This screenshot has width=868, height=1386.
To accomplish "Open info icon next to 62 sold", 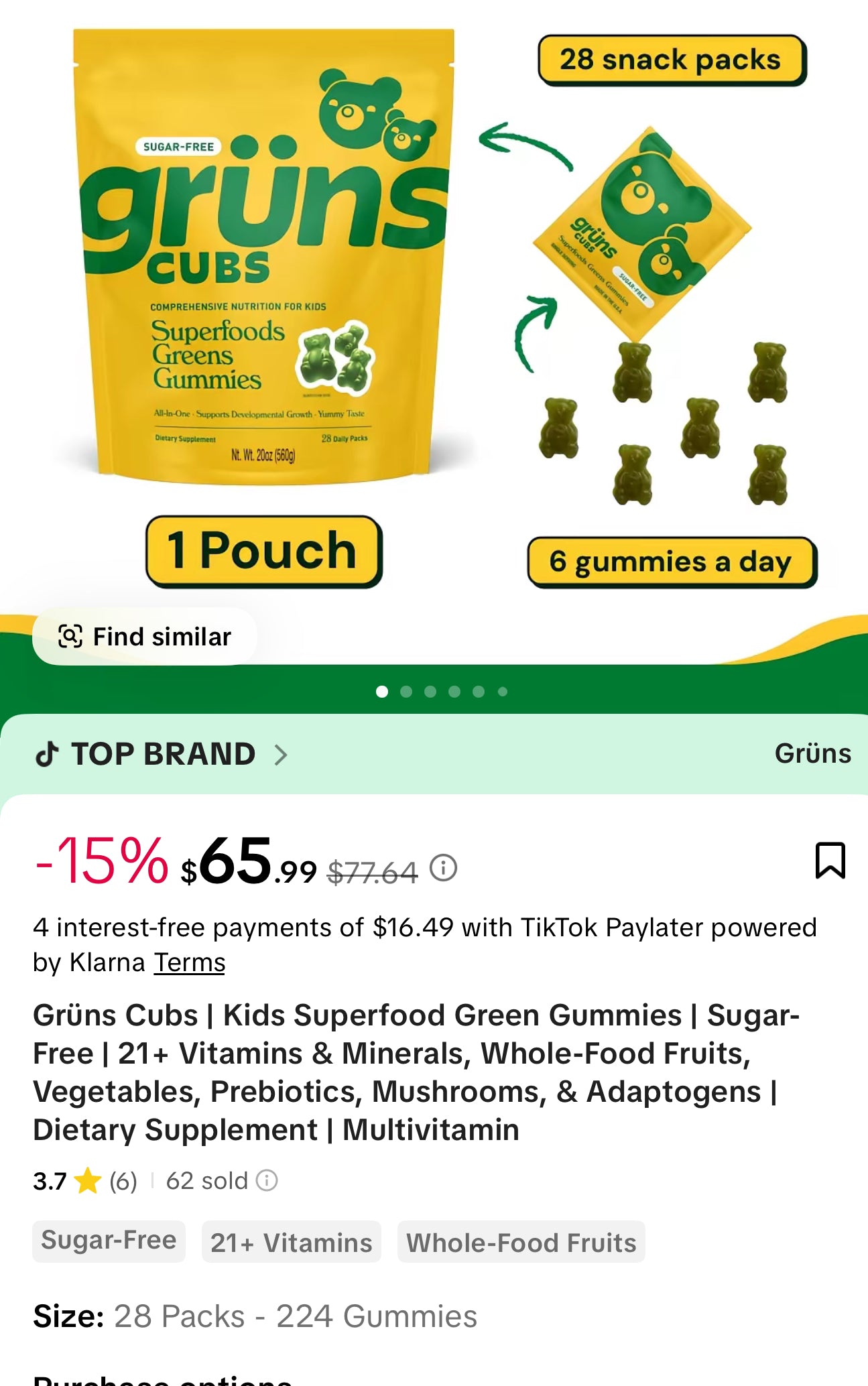I will (x=267, y=1180).
